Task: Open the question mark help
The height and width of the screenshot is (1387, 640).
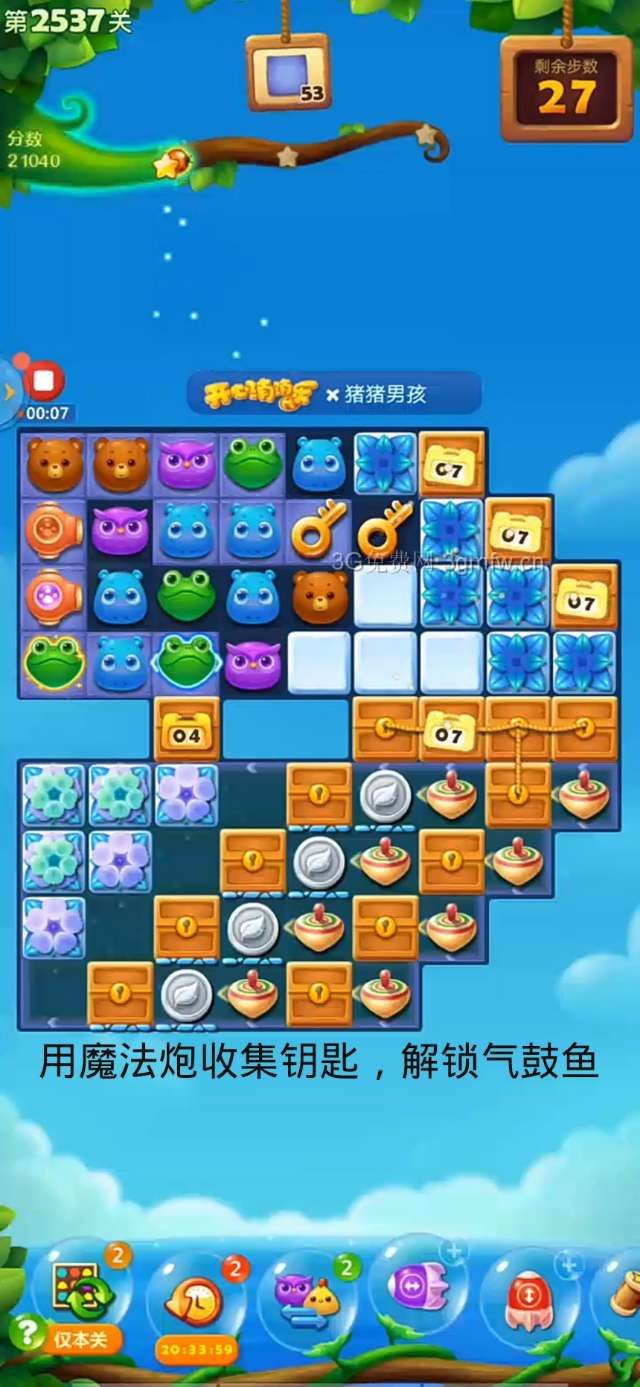Action: 26,1333
